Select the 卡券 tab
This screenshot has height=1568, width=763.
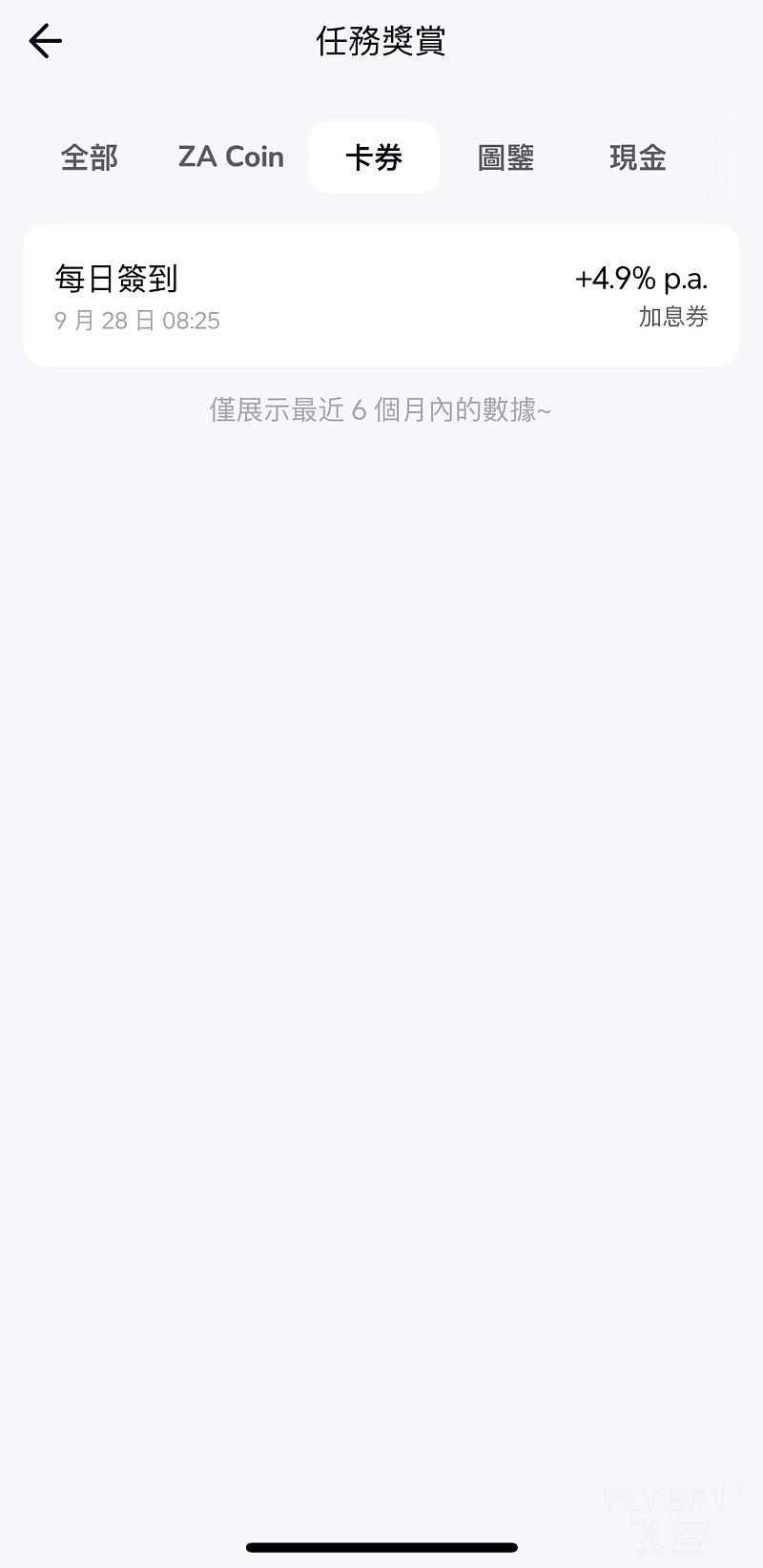[x=374, y=157]
